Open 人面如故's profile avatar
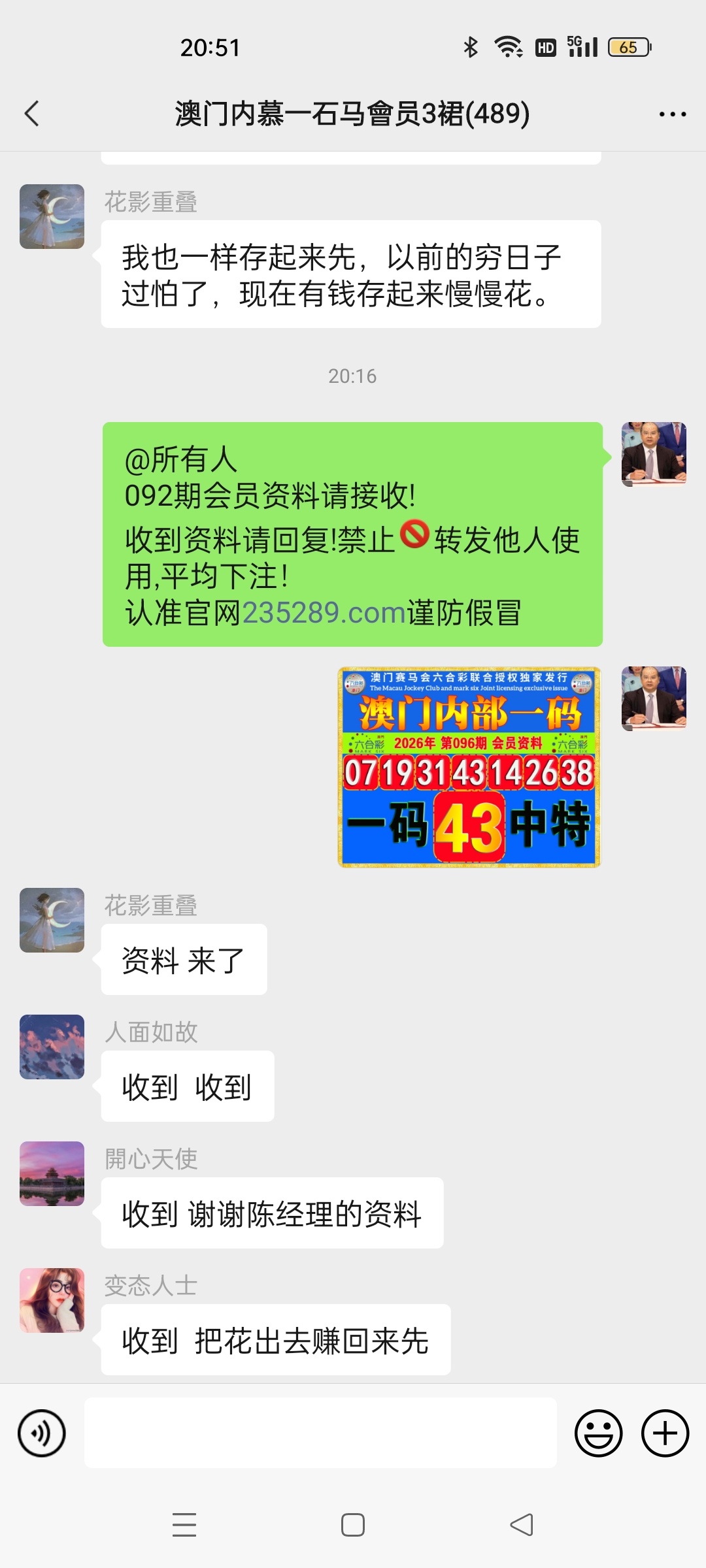This screenshot has height=1568, width=706. point(52,1047)
